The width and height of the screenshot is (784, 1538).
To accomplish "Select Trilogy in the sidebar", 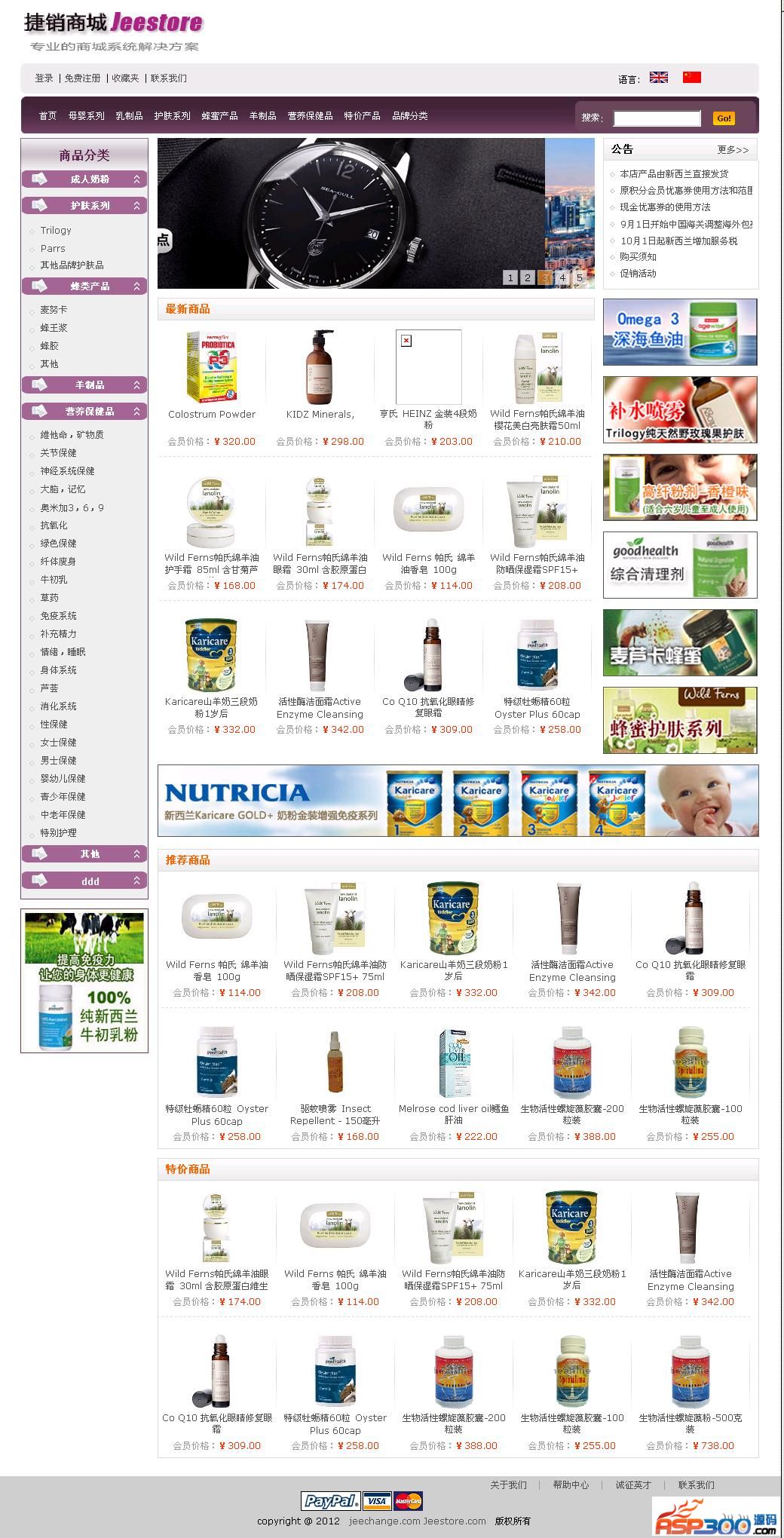I will (x=56, y=231).
